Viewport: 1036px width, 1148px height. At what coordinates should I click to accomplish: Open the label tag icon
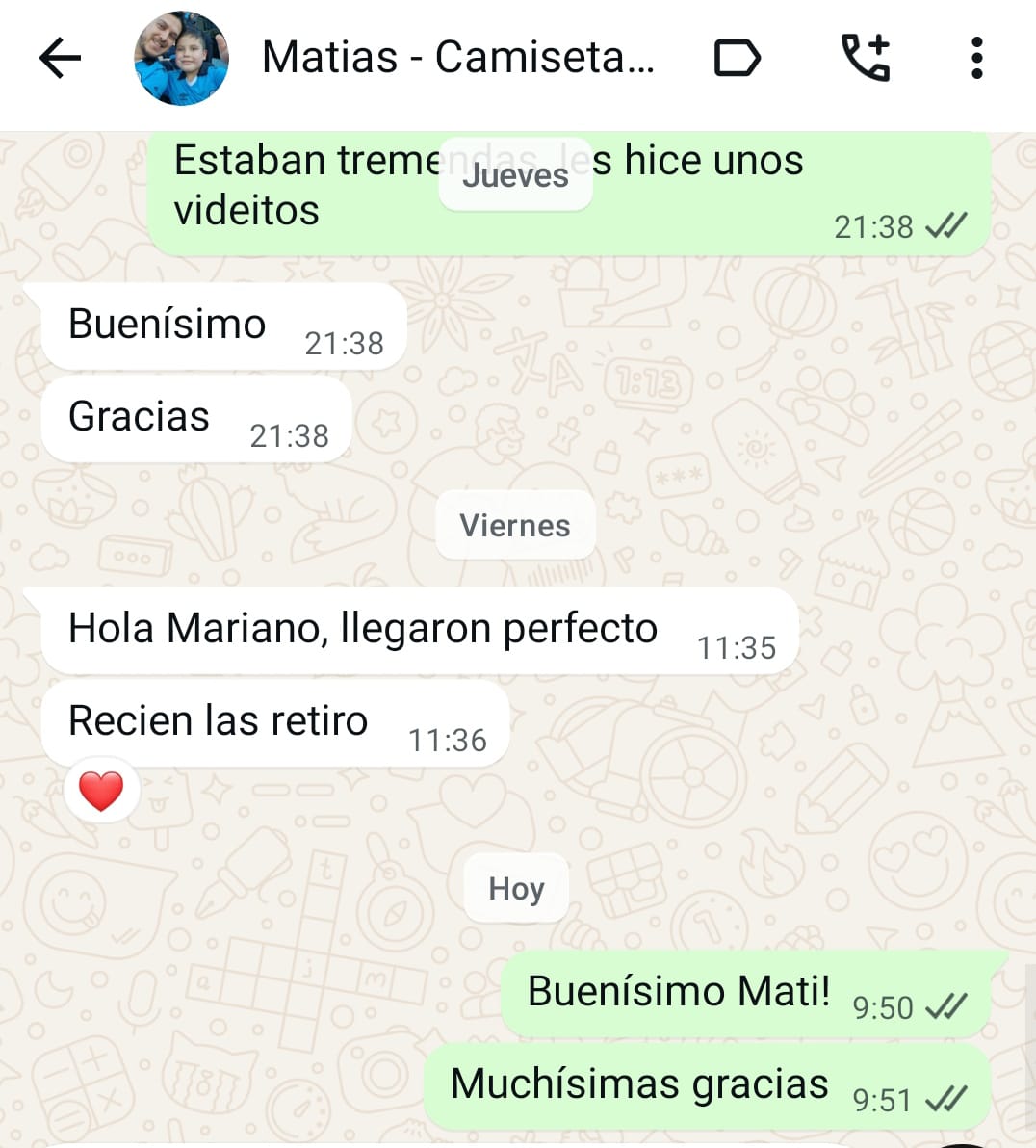[x=738, y=58]
